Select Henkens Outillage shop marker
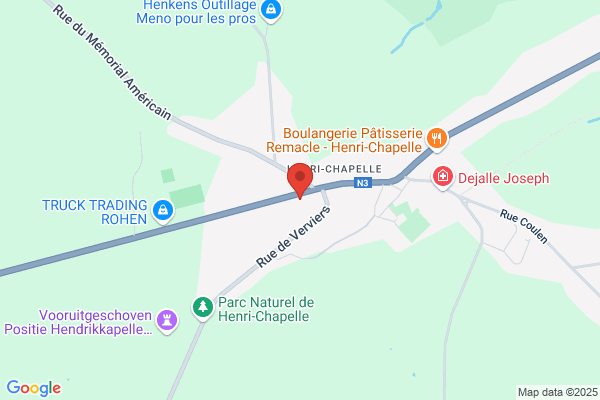 point(271,10)
